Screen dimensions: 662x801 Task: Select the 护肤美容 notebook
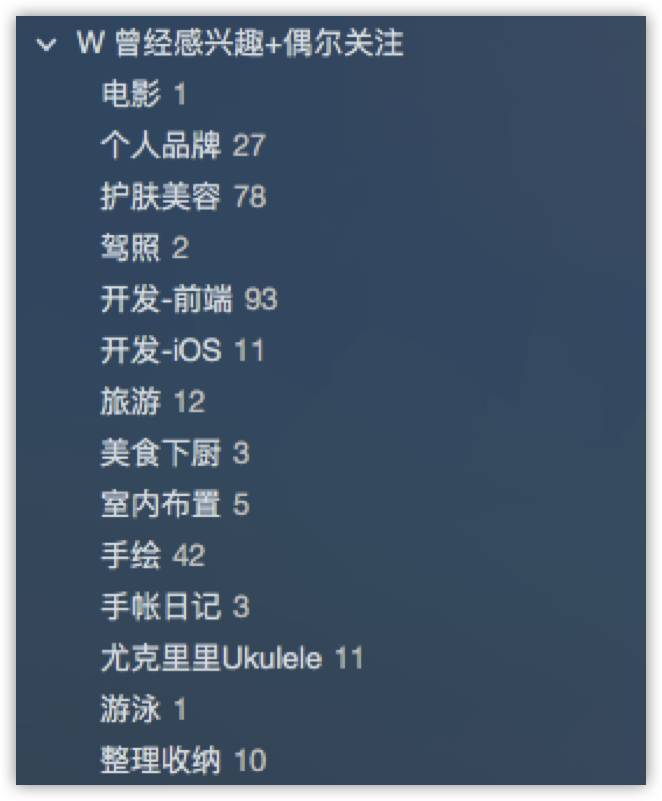click(160, 197)
